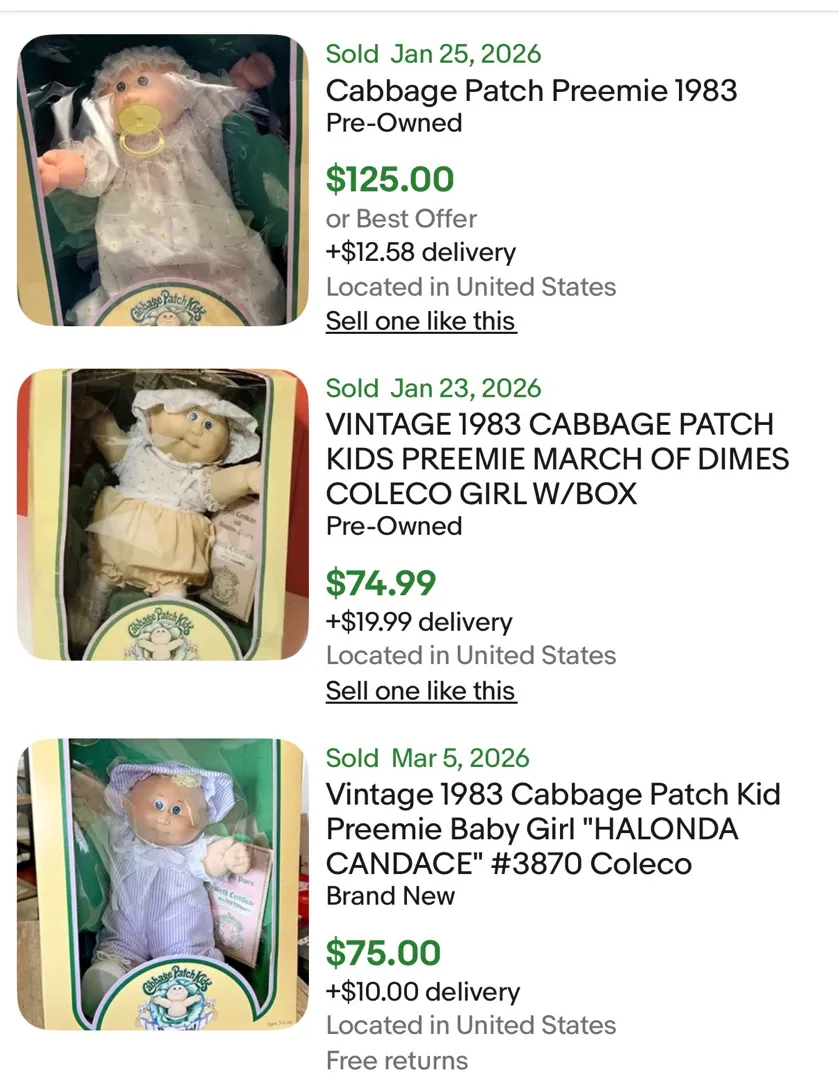
Task: Open the 'Cabbage Patch Preemie 1983' listing title
Action: click(x=531, y=91)
